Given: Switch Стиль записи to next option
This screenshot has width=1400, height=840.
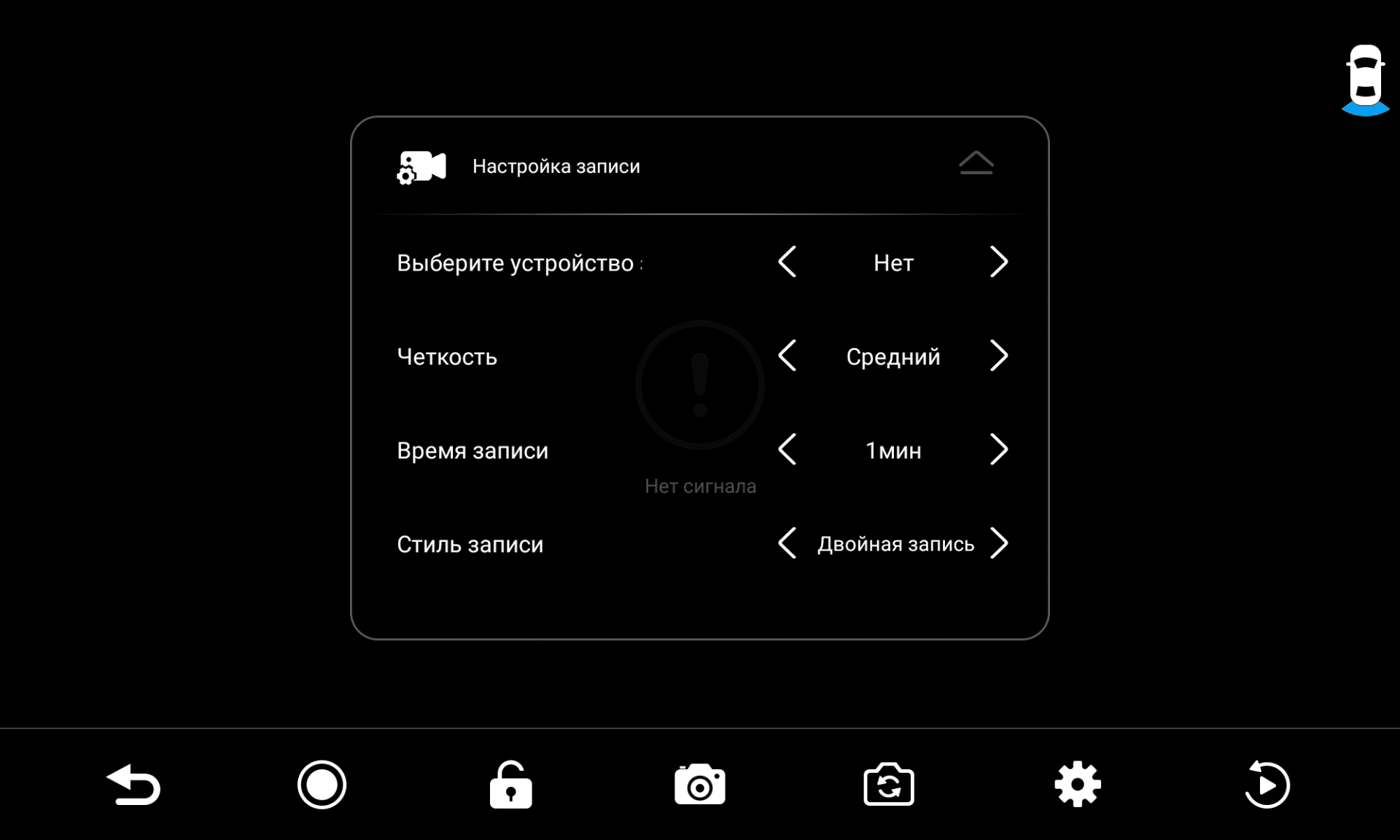Looking at the screenshot, I should tap(999, 544).
